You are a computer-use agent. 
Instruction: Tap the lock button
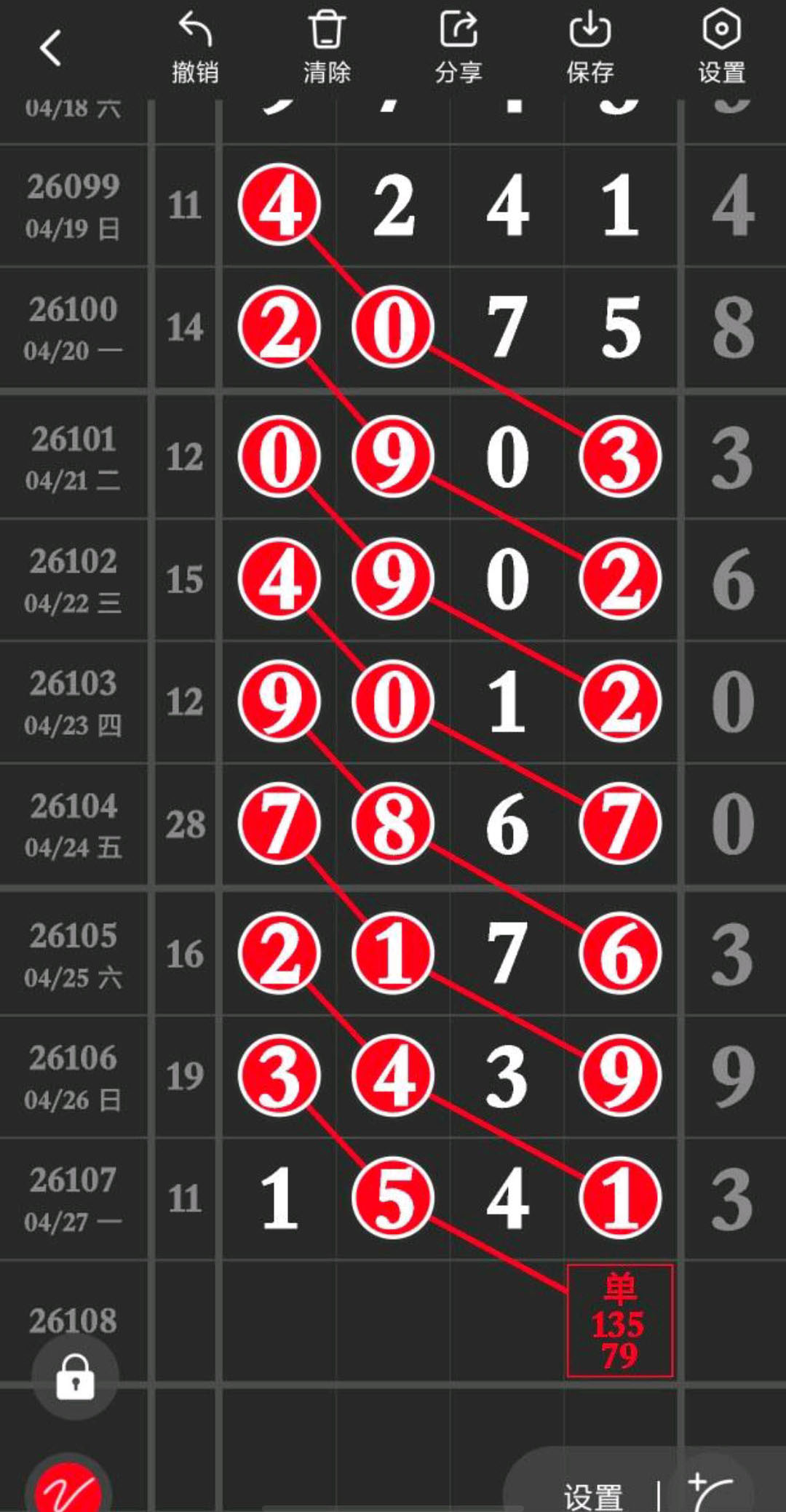(x=75, y=1377)
